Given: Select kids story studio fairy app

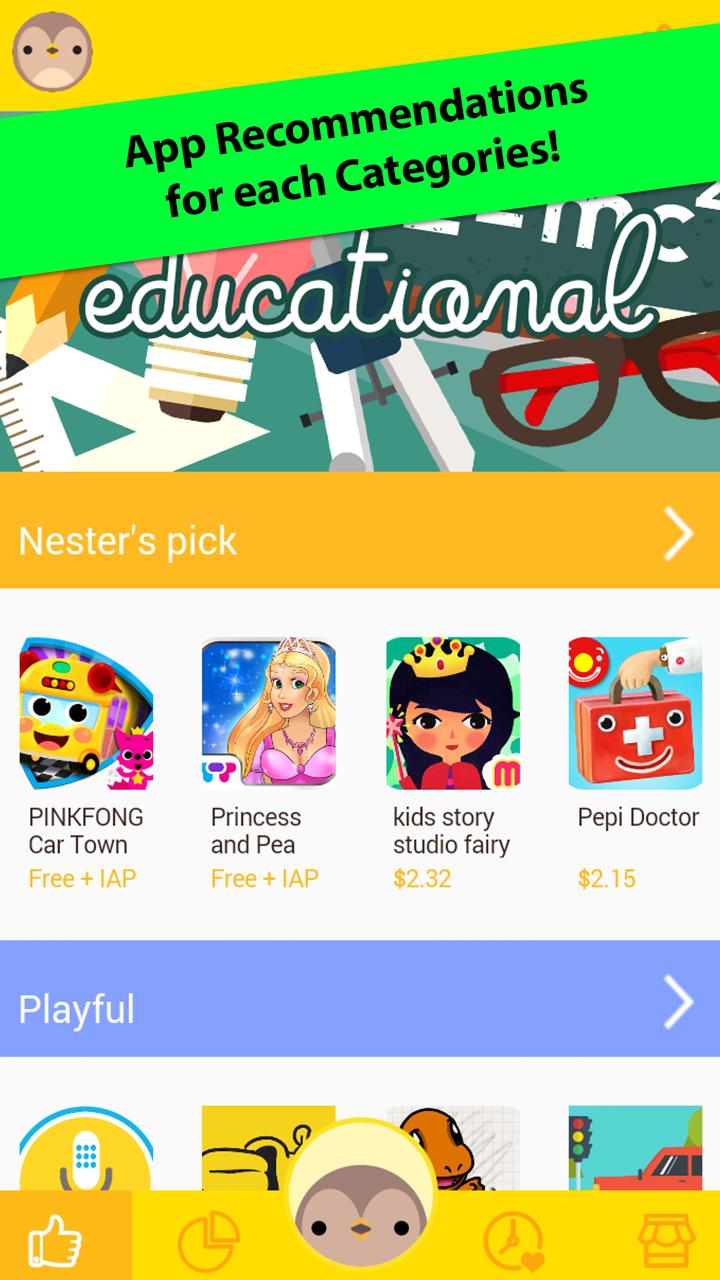Looking at the screenshot, I should [x=452, y=714].
